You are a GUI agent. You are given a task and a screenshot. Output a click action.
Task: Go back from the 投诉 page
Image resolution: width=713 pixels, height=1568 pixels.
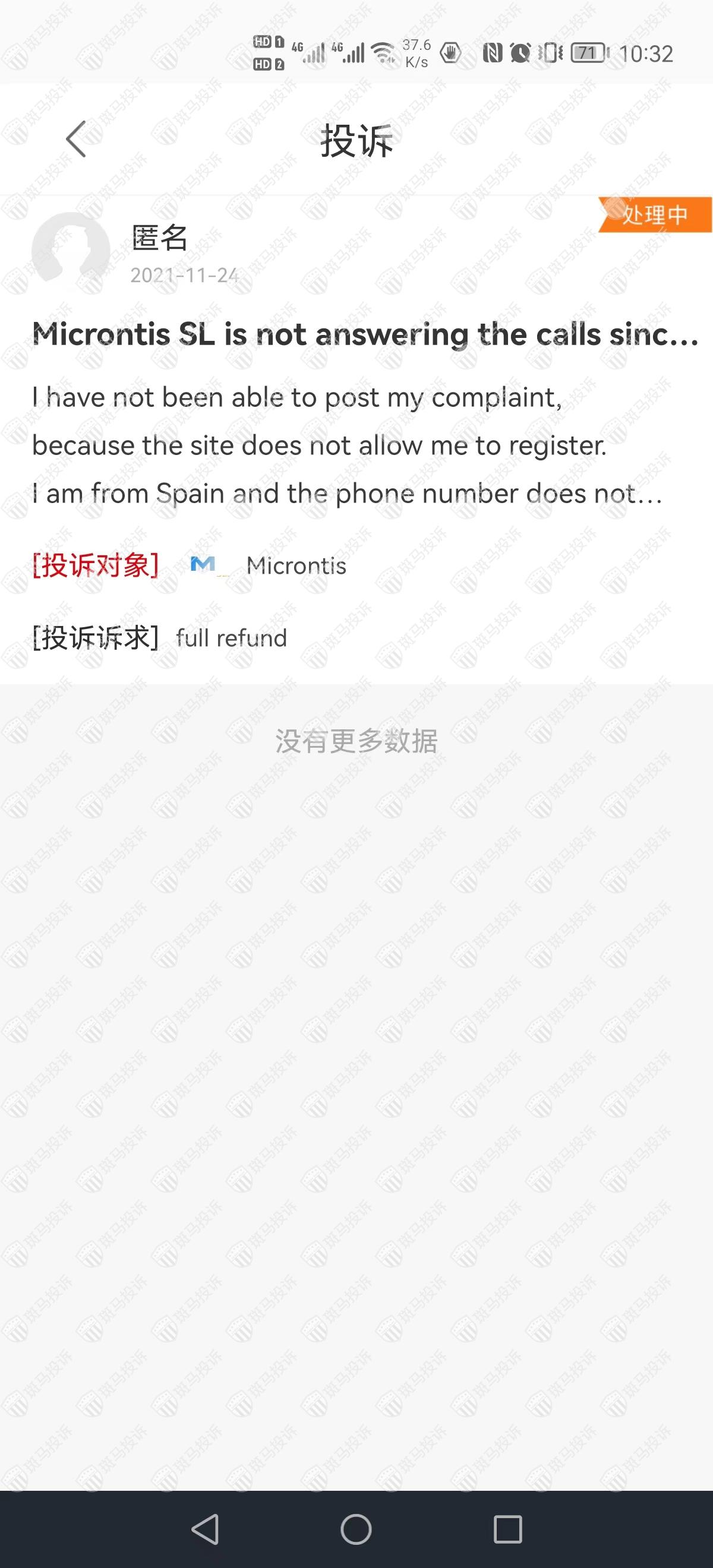(76, 140)
